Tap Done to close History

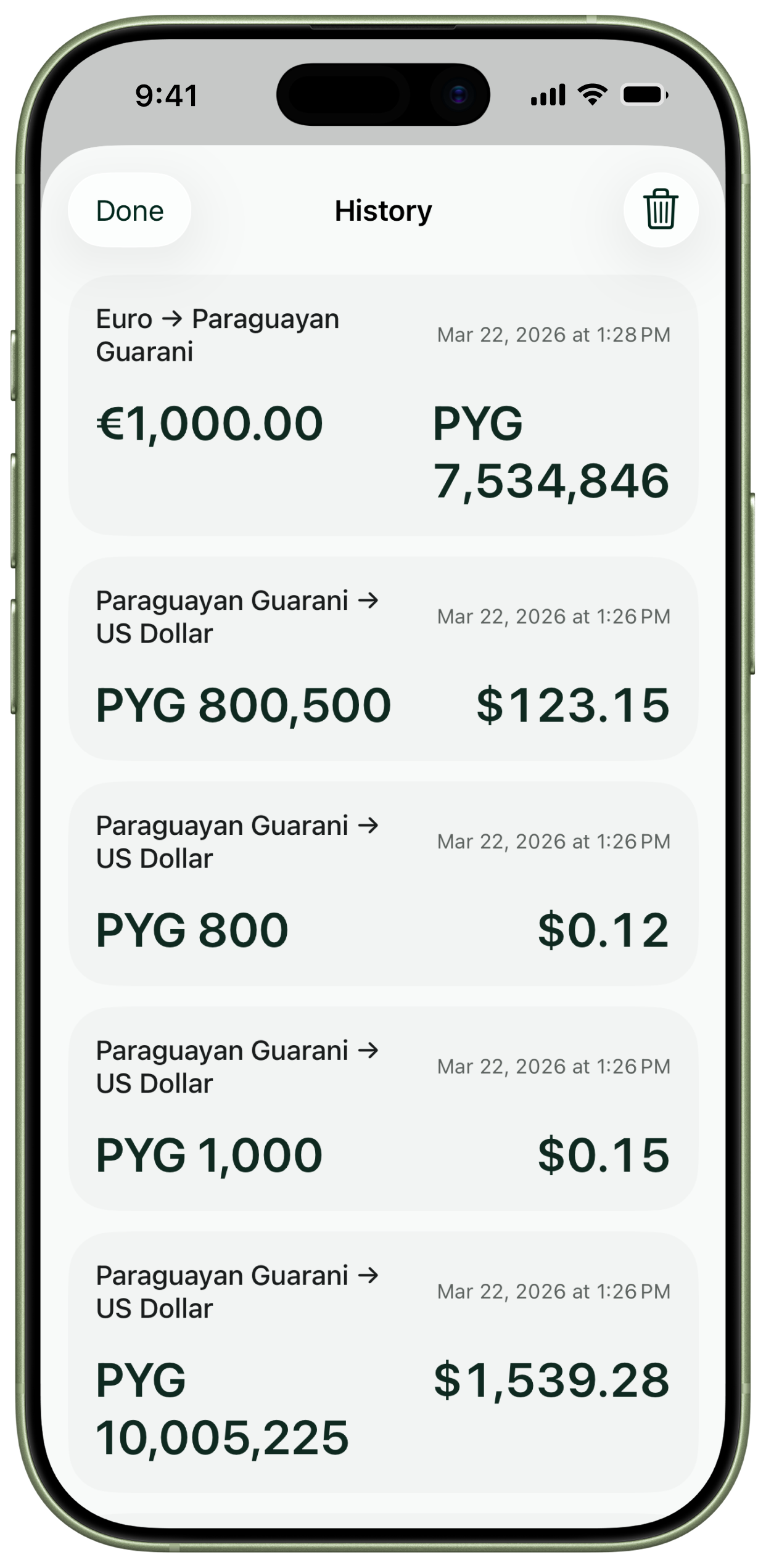[130, 211]
